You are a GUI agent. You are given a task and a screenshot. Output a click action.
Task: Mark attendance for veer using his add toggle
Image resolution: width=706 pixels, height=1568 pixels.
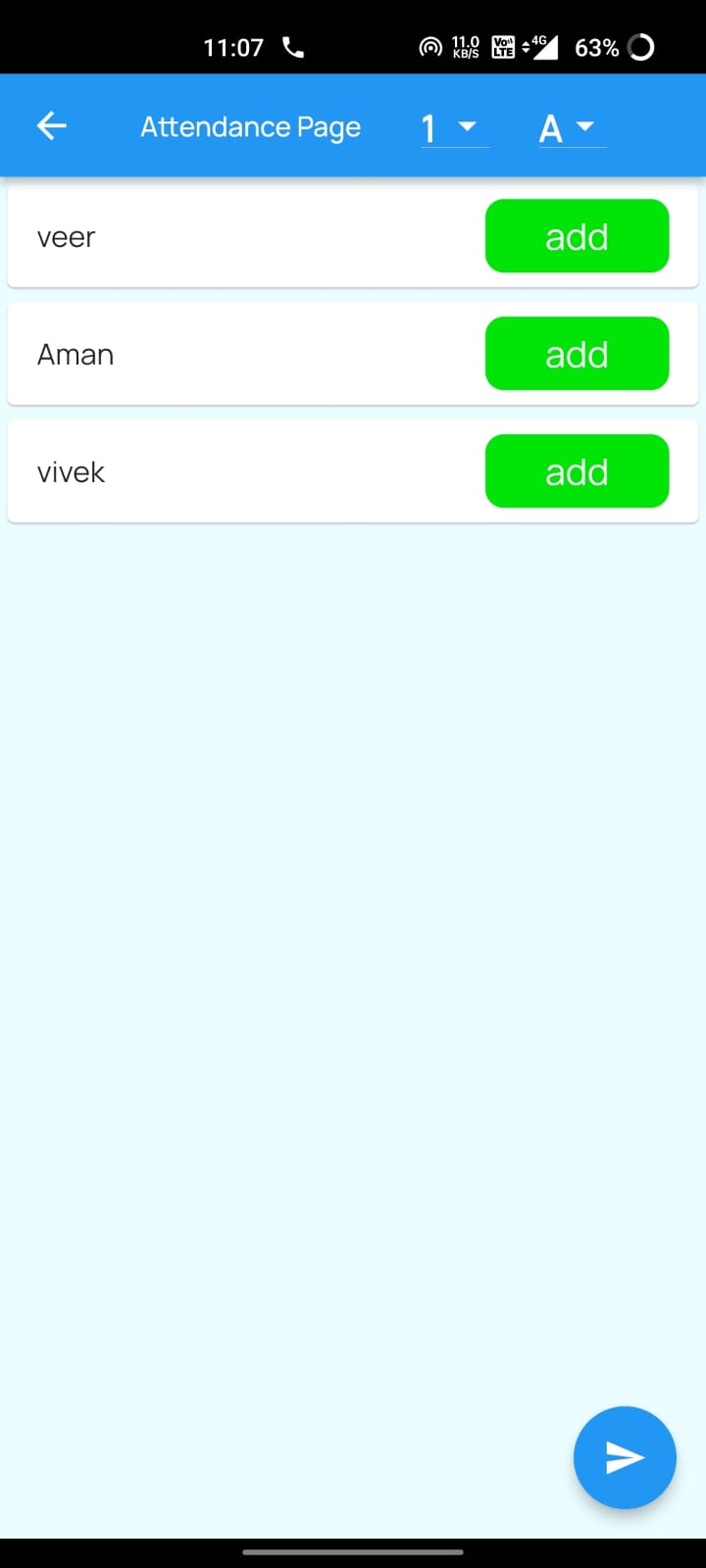click(x=577, y=235)
